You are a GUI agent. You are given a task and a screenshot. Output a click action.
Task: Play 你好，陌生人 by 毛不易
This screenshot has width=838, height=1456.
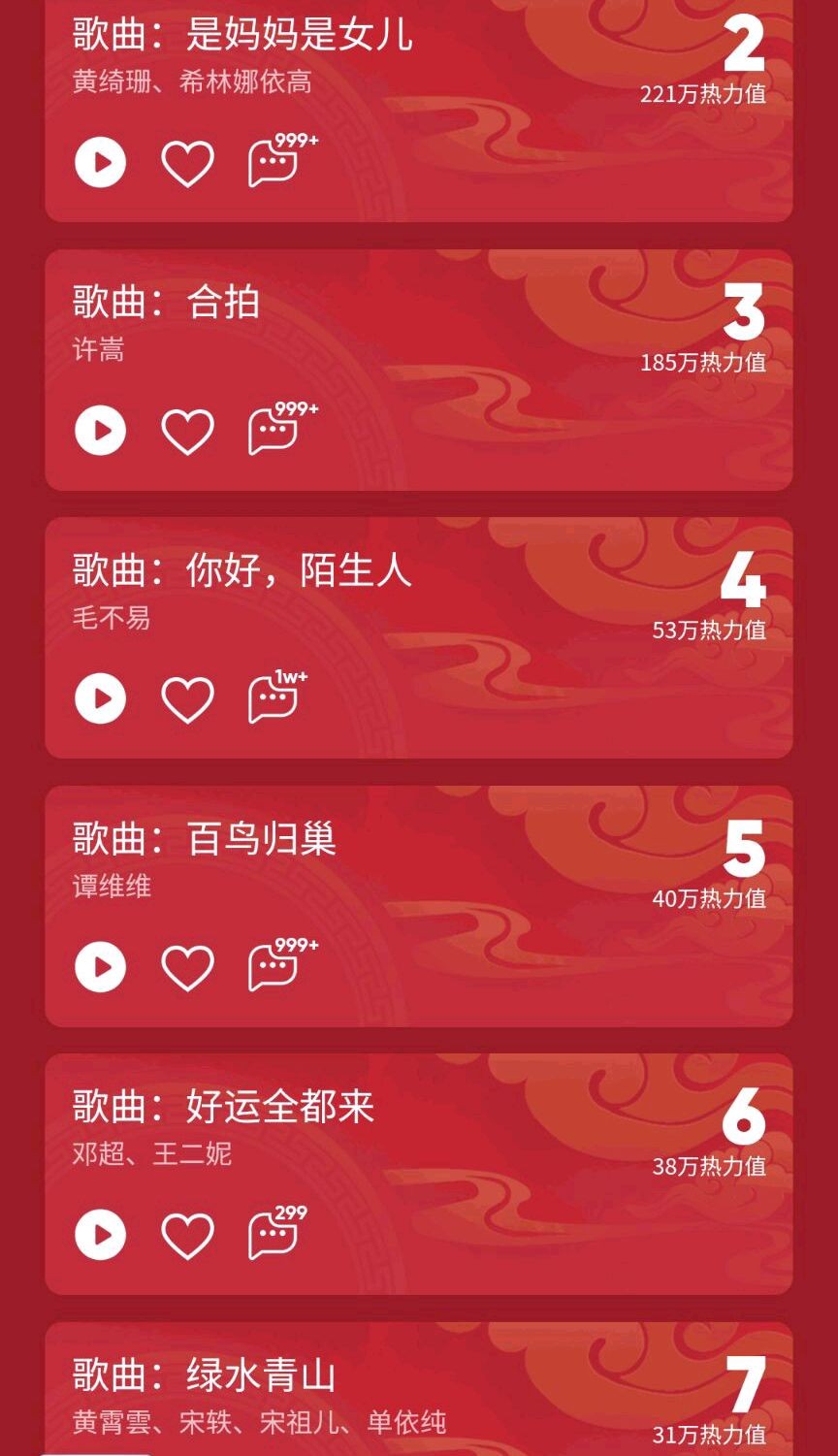click(101, 698)
